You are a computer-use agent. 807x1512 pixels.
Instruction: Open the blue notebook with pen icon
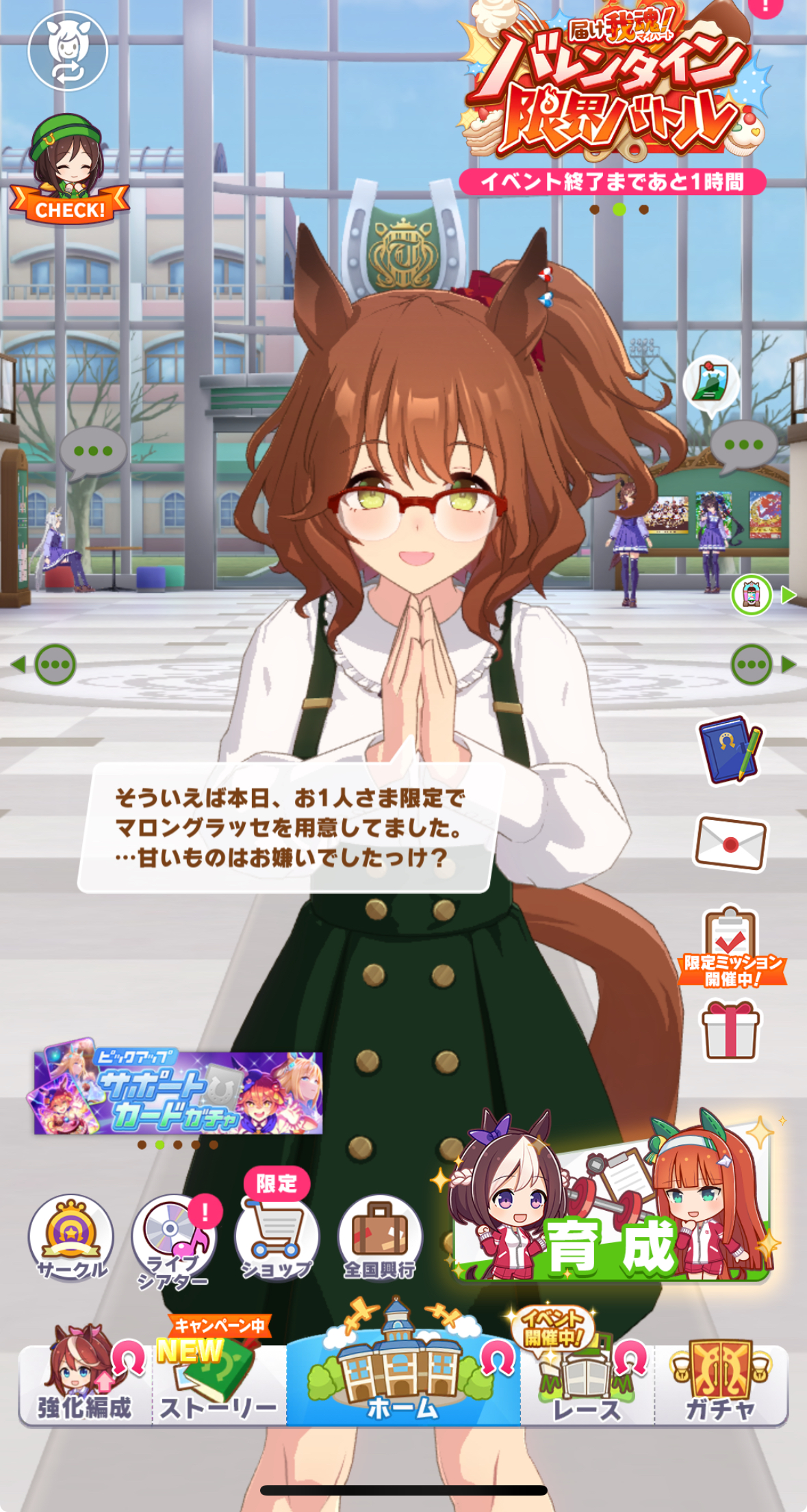click(730, 750)
